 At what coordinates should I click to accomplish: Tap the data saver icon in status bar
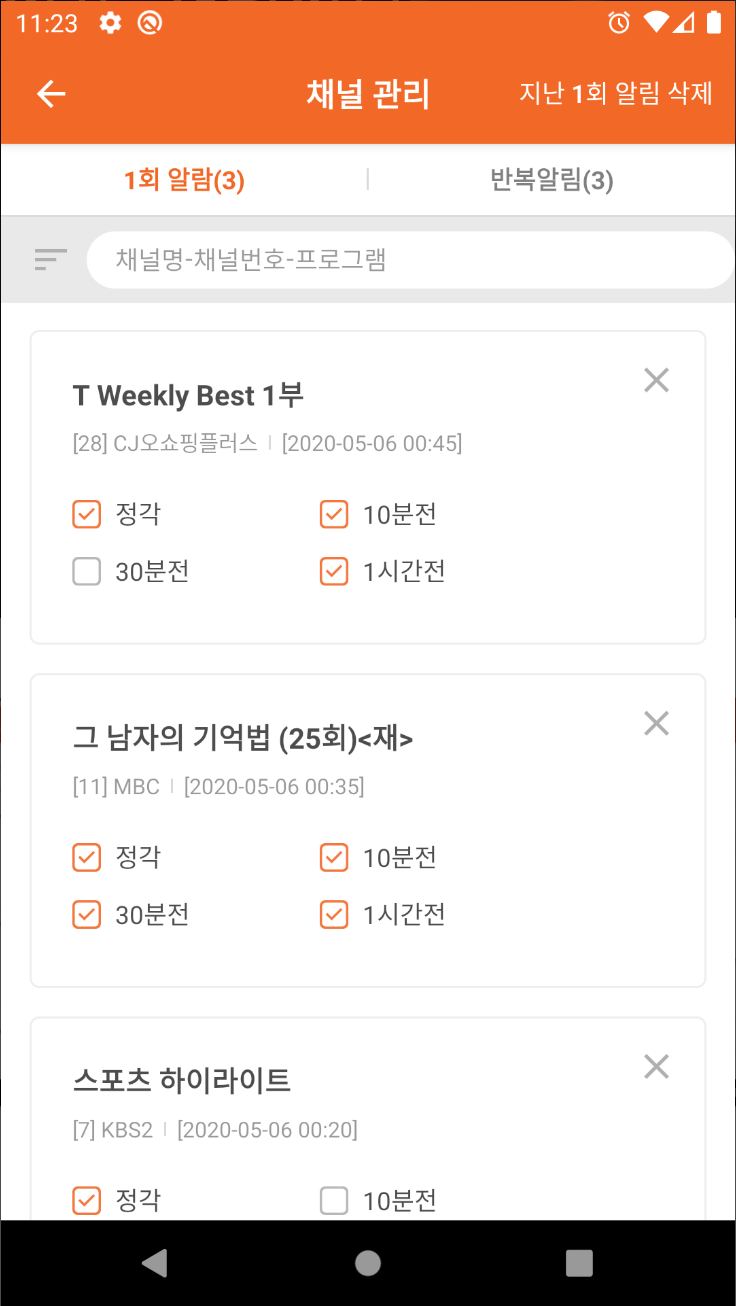coord(150,22)
